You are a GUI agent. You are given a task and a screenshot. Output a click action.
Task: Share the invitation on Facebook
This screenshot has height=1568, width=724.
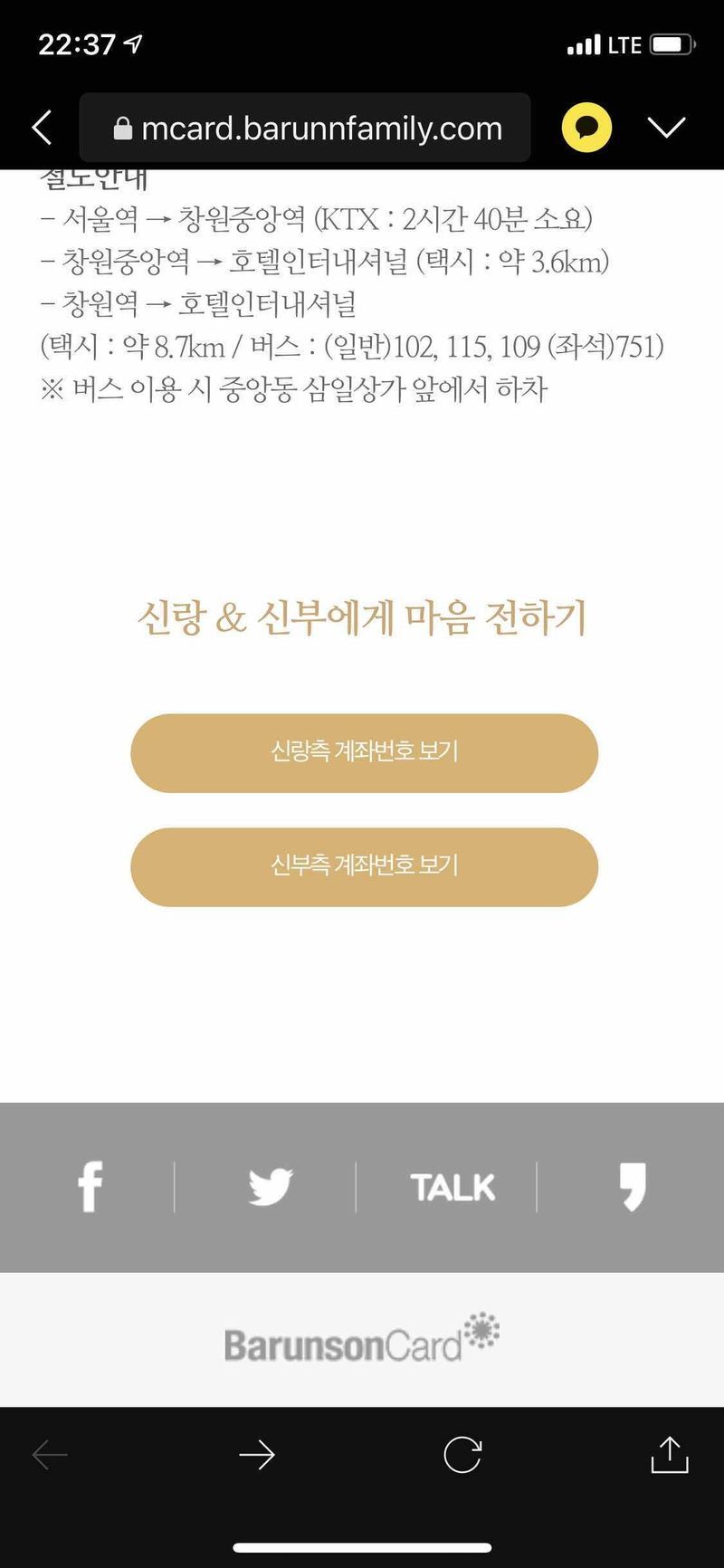coord(90,1186)
